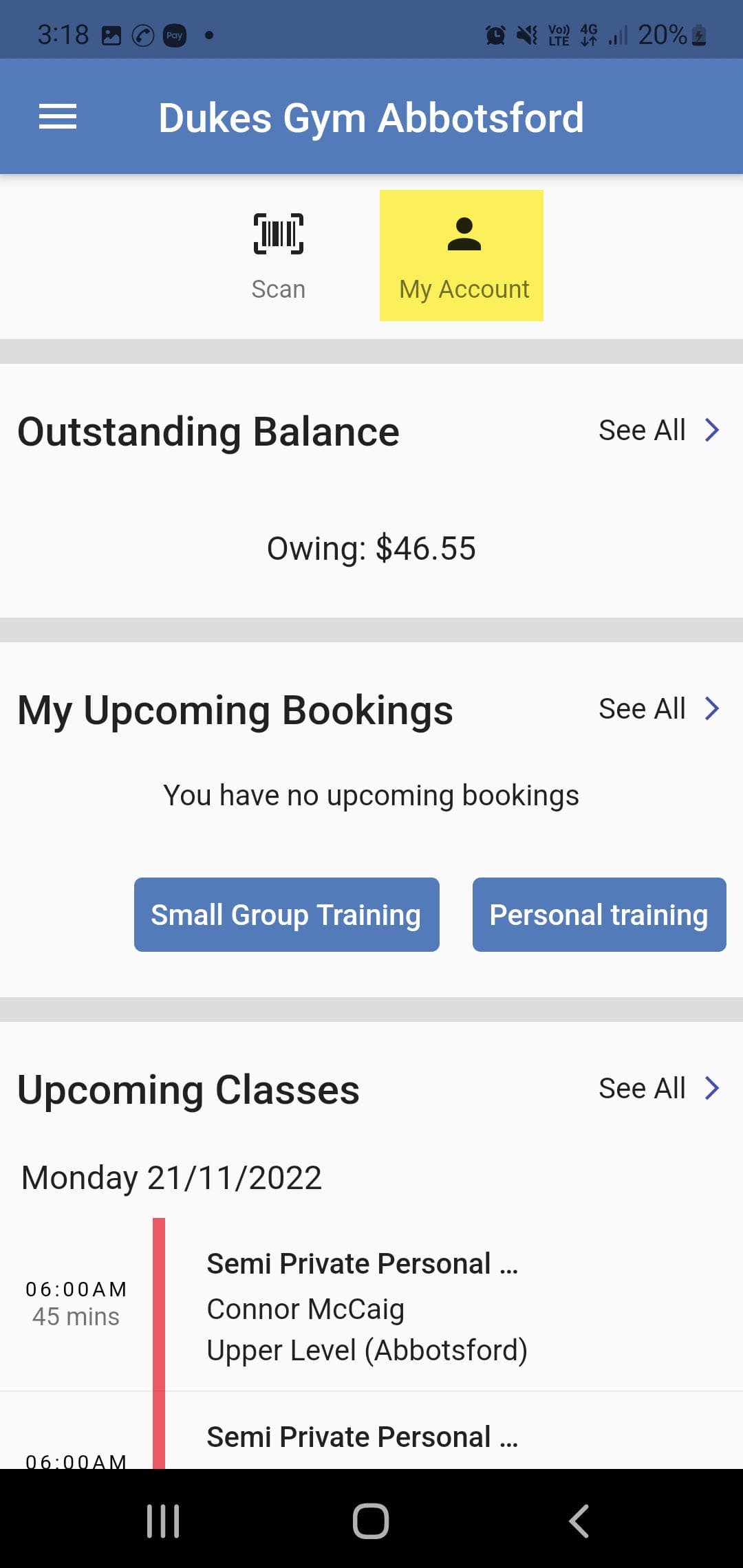
Task: Select the Small Group Training button
Action: pyautogui.click(x=286, y=915)
